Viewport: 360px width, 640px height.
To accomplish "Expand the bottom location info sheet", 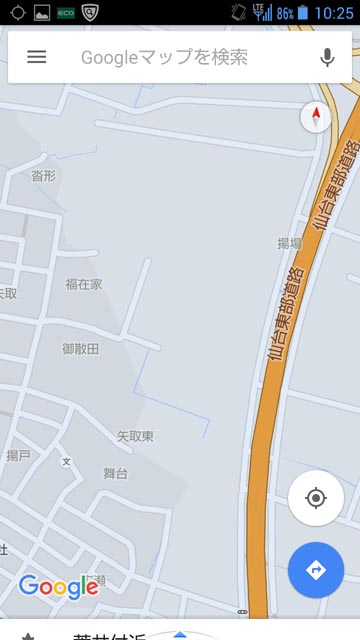I will (x=180, y=629).
